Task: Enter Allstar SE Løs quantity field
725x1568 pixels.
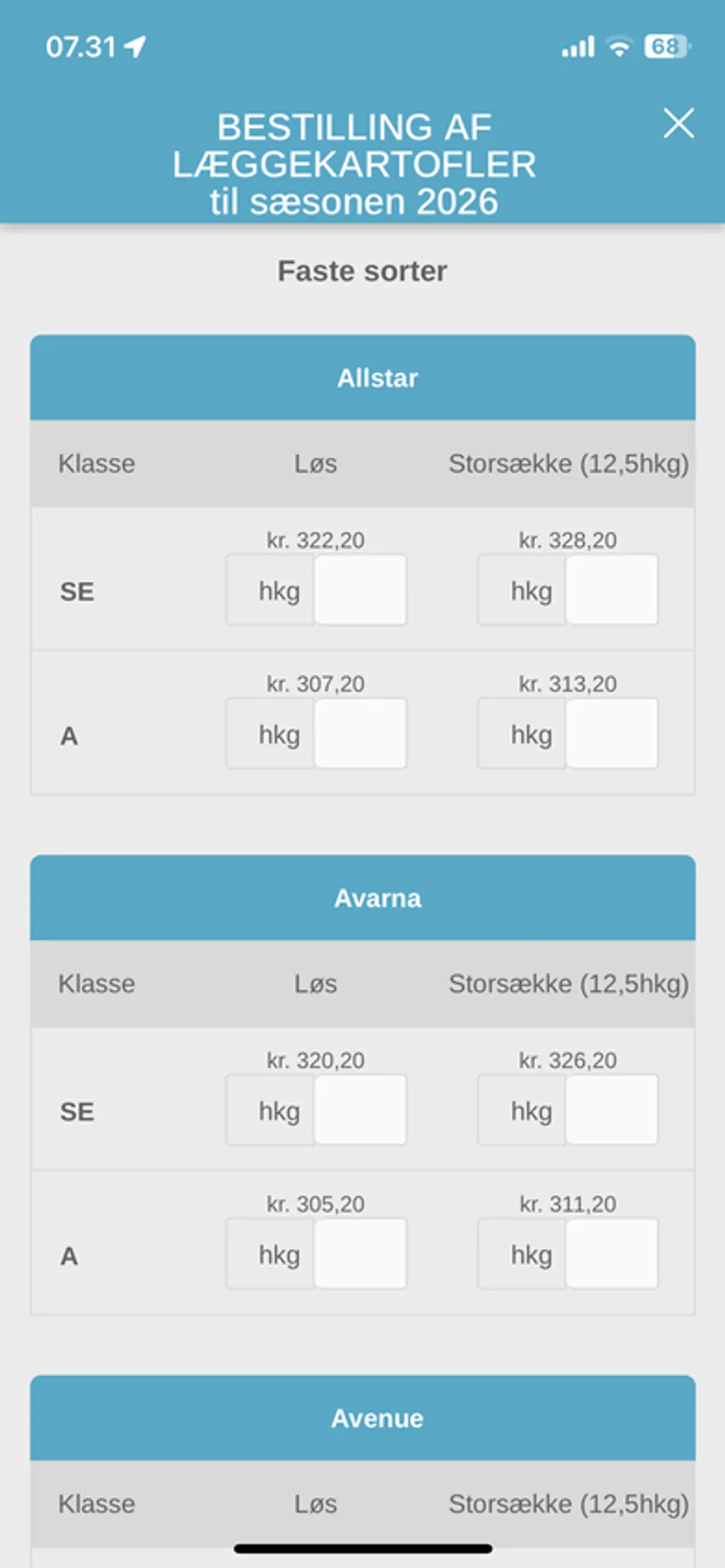Action: [x=360, y=590]
